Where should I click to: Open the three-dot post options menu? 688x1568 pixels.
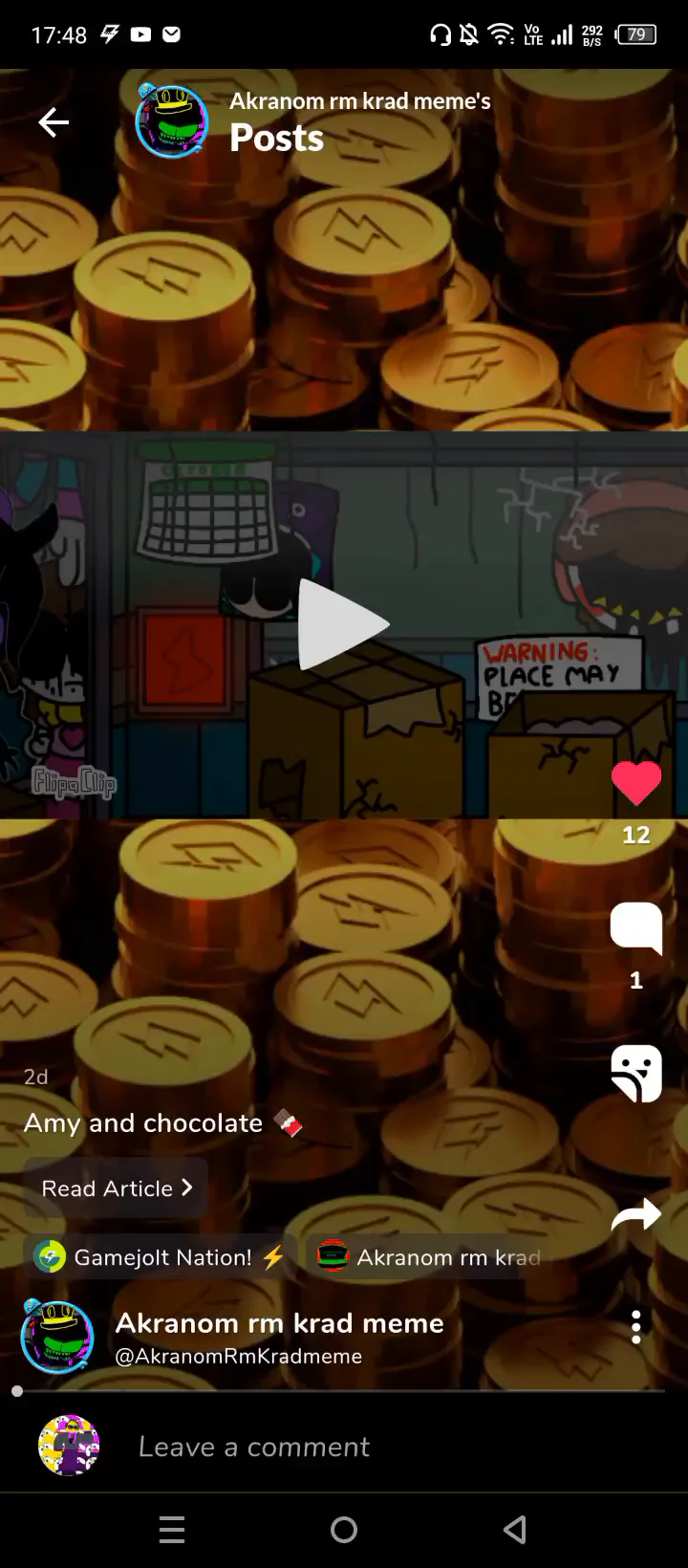(636, 1327)
